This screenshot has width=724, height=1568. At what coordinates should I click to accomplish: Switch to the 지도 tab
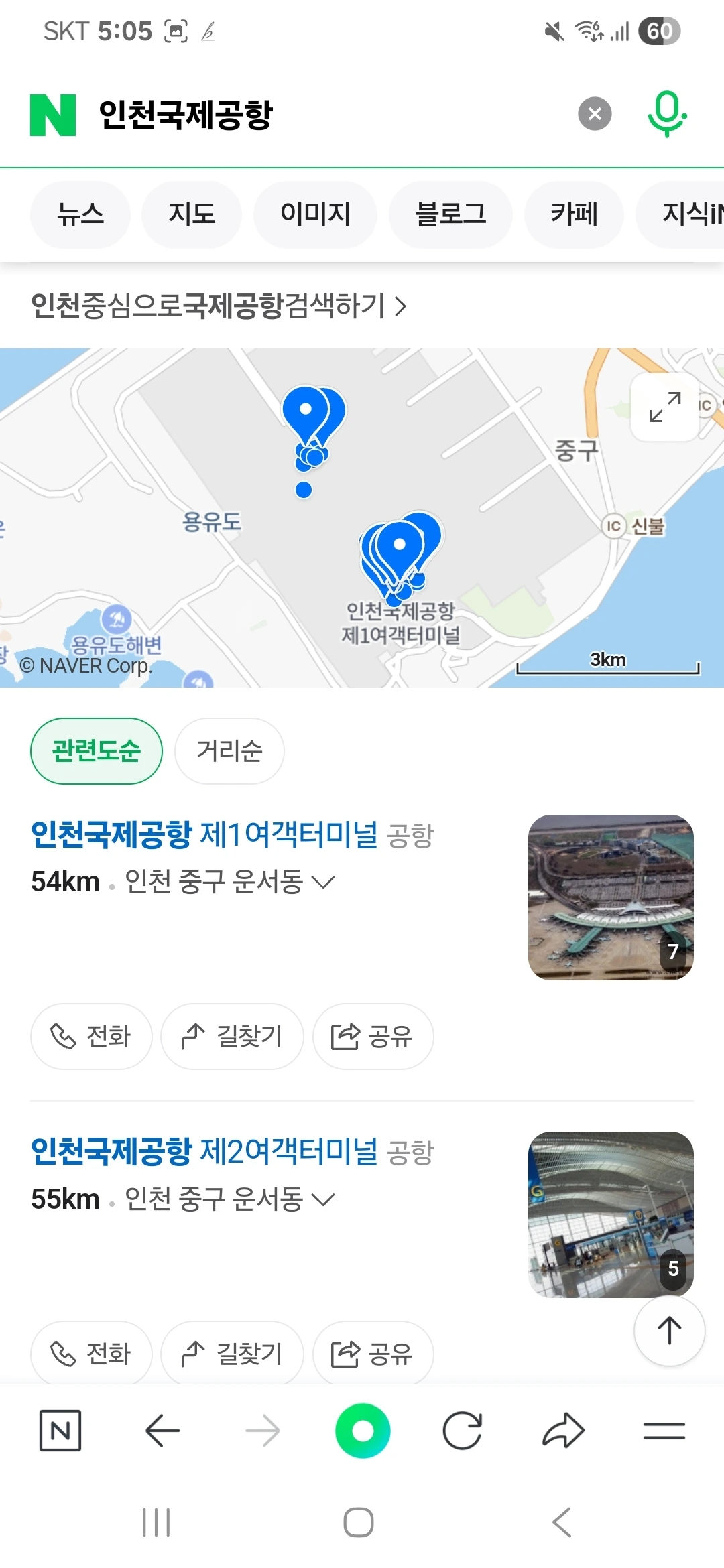pyautogui.click(x=192, y=214)
